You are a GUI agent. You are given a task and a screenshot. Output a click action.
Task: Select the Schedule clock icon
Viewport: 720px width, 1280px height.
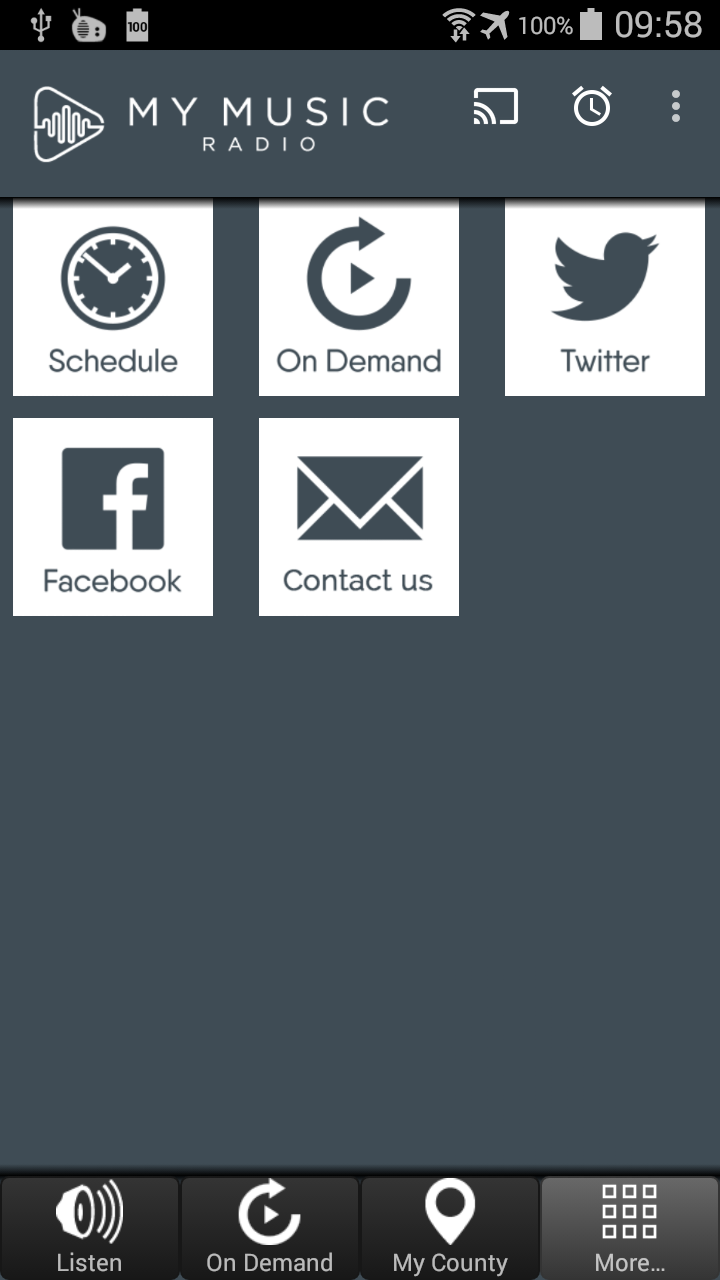pyautogui.click(x=112, y=275)
